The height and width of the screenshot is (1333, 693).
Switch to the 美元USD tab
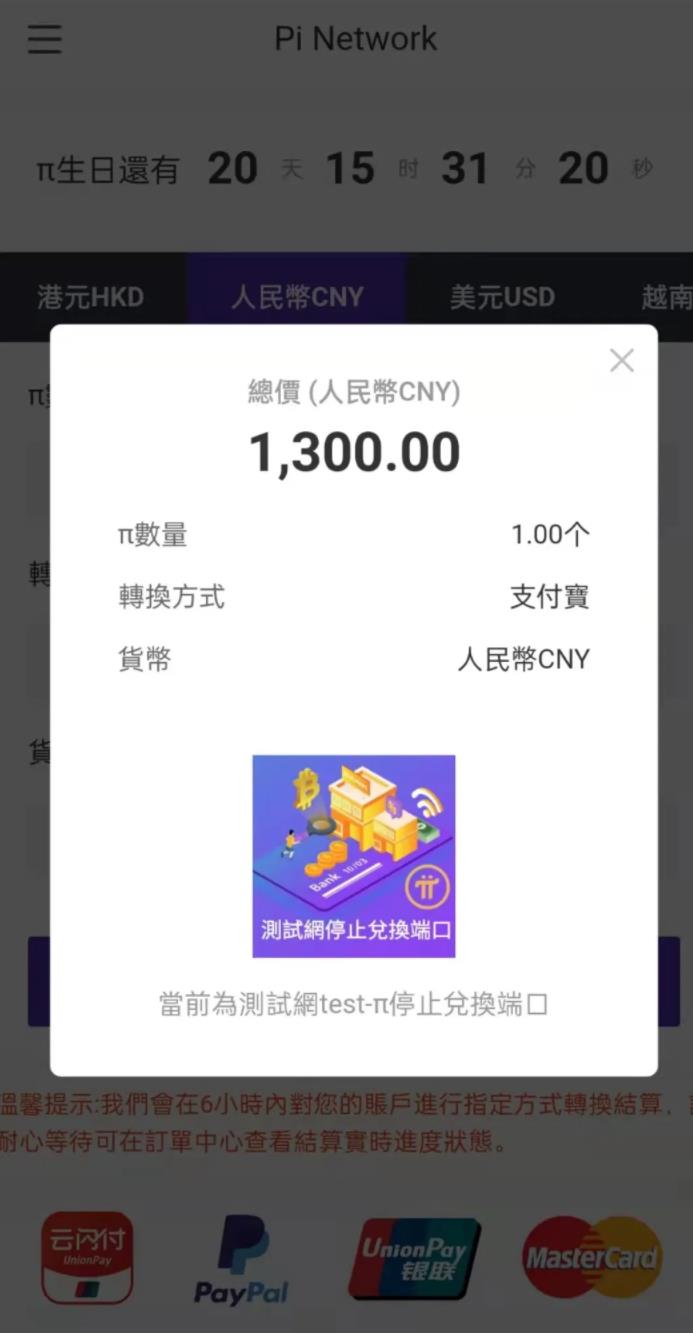coord(502,297)
